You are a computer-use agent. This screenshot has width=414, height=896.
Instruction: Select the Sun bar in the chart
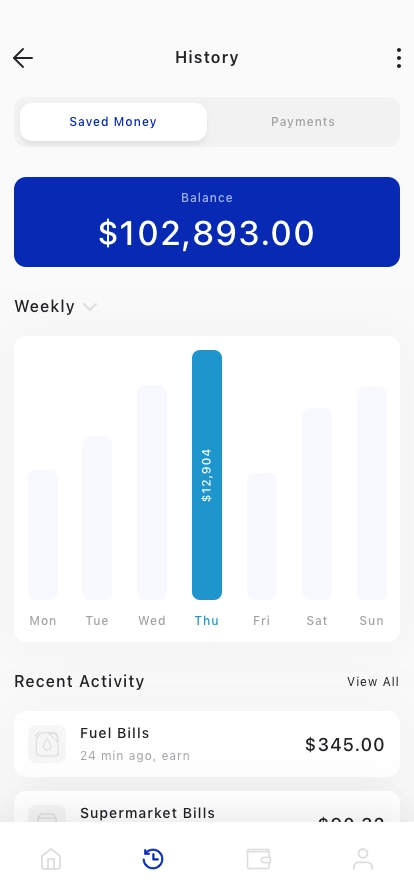point(372,493)
